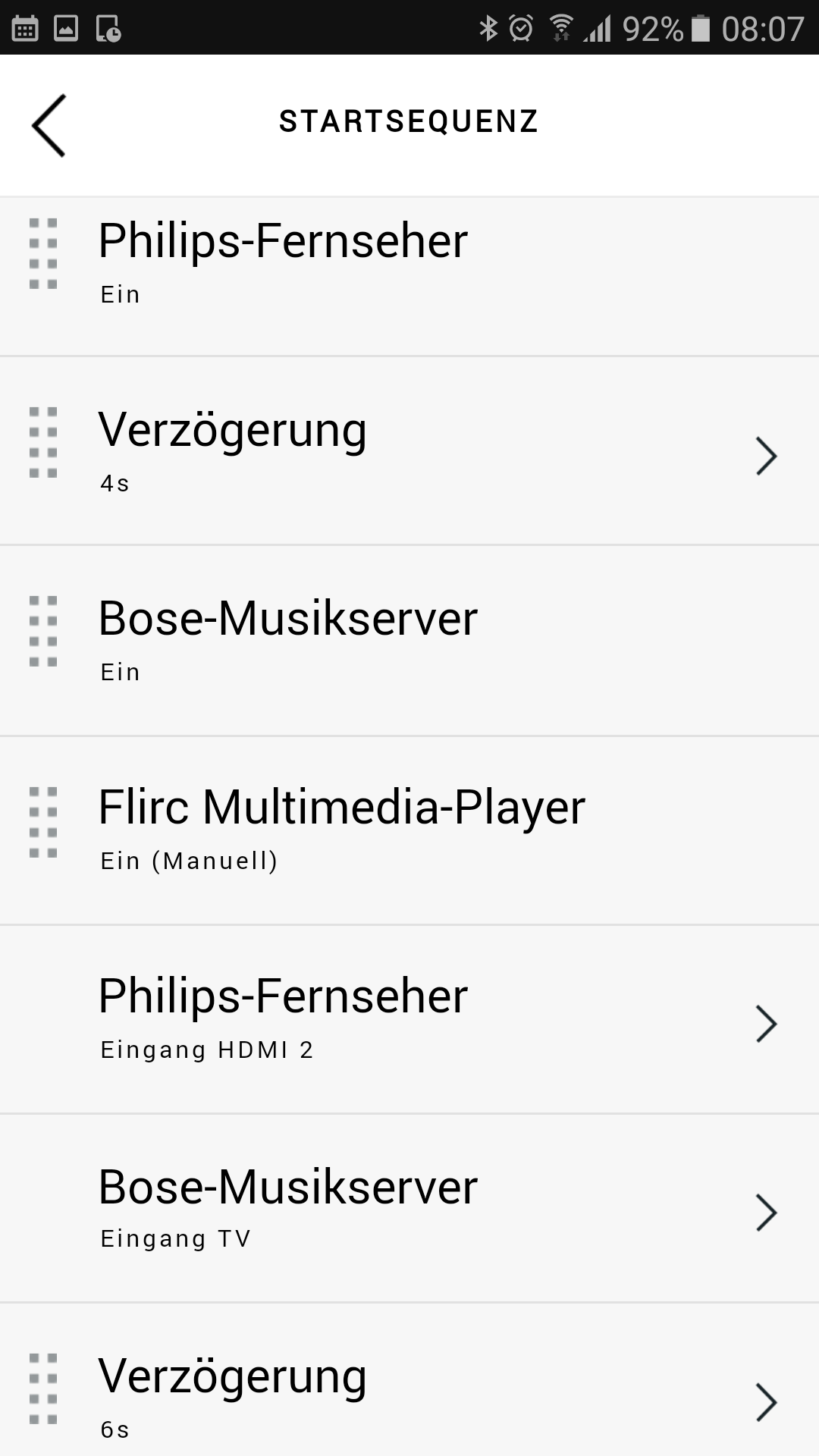Open the 6s Verzögerung row
This screenshot has width=819, height=1456.
[409, 1380]
